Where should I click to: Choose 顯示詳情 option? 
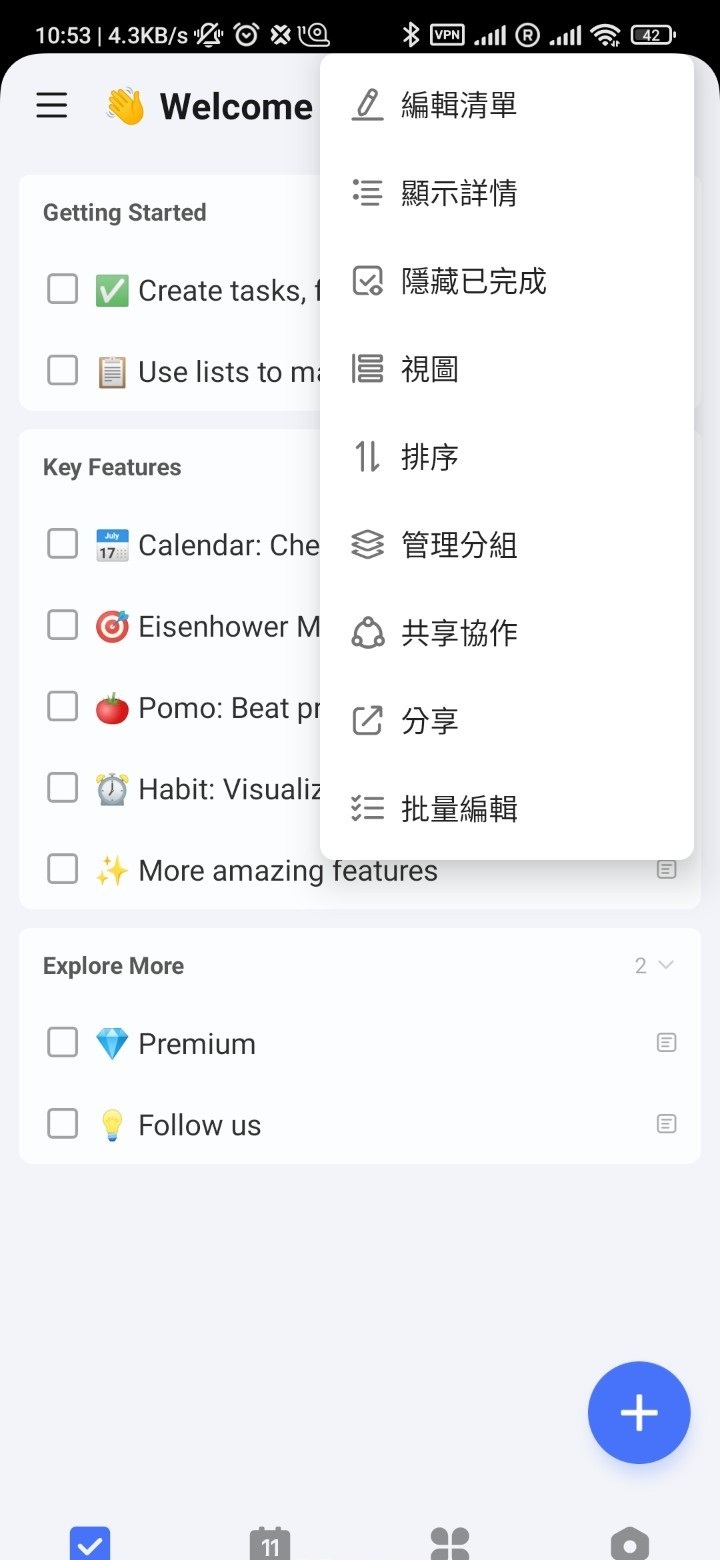click(458, 193)
